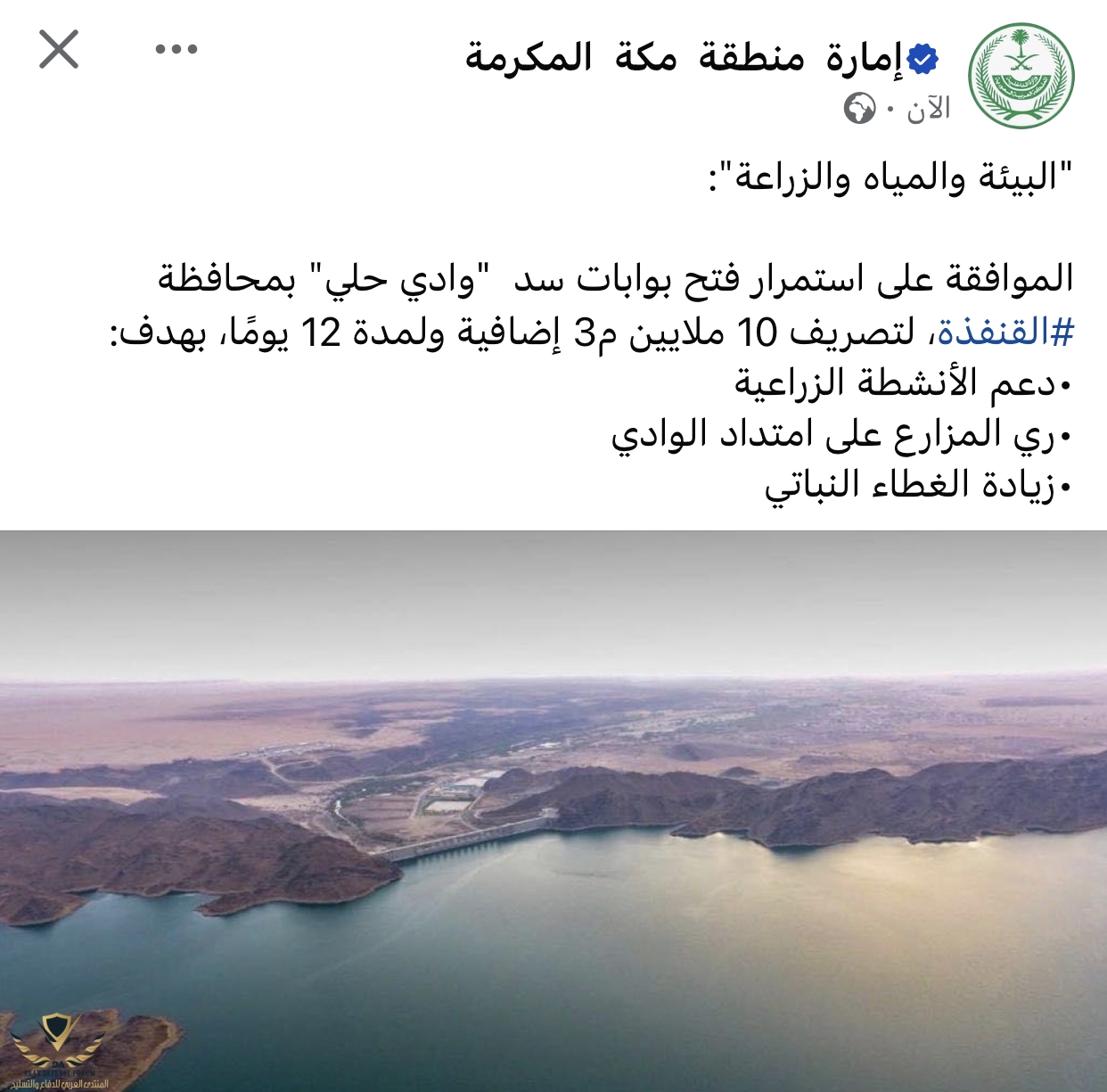
Task: Open the three-dot options menu
Action: 176,49
